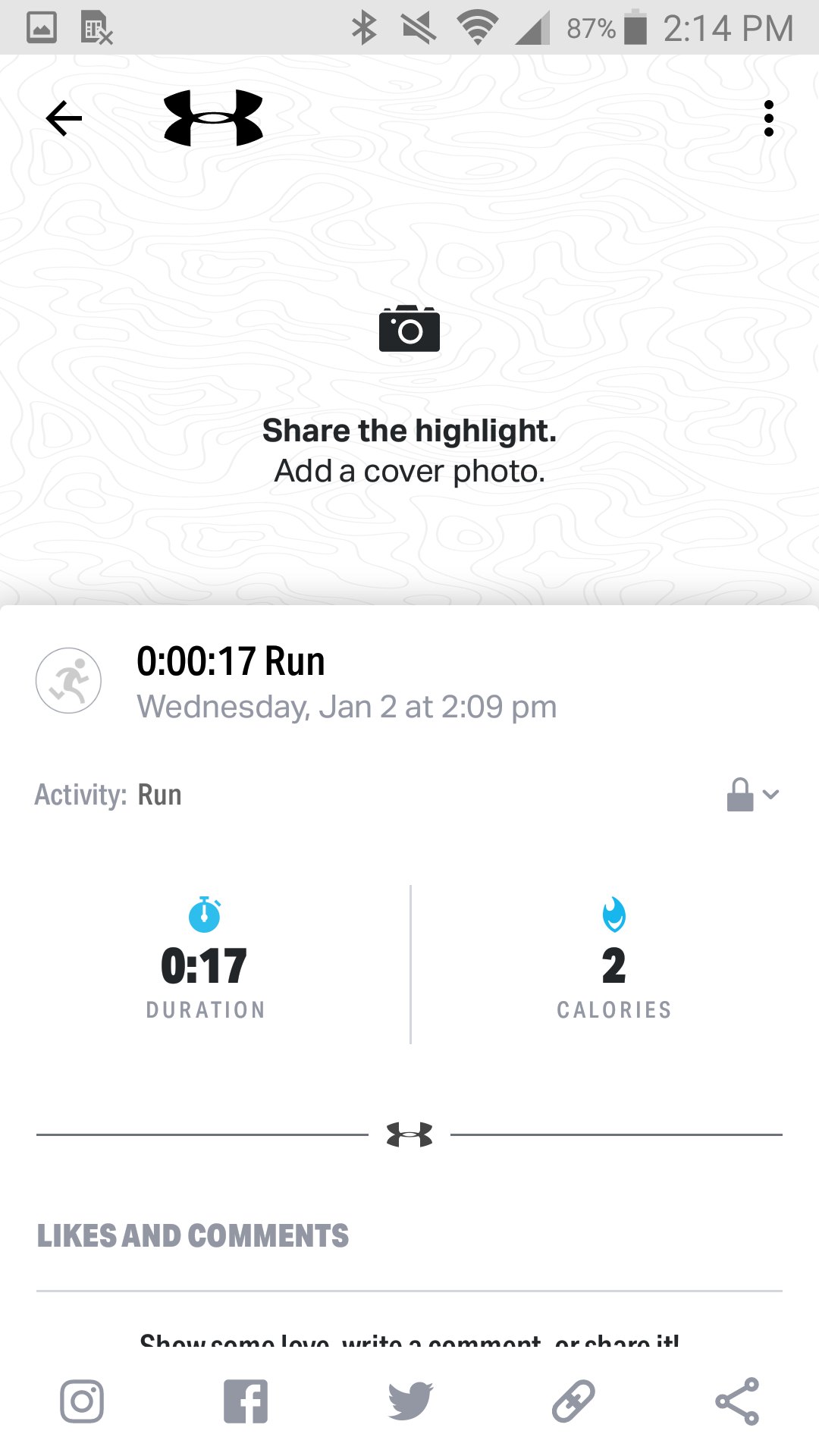Share workout to Instagram

pyautogui.click(x=82, y=1401)
